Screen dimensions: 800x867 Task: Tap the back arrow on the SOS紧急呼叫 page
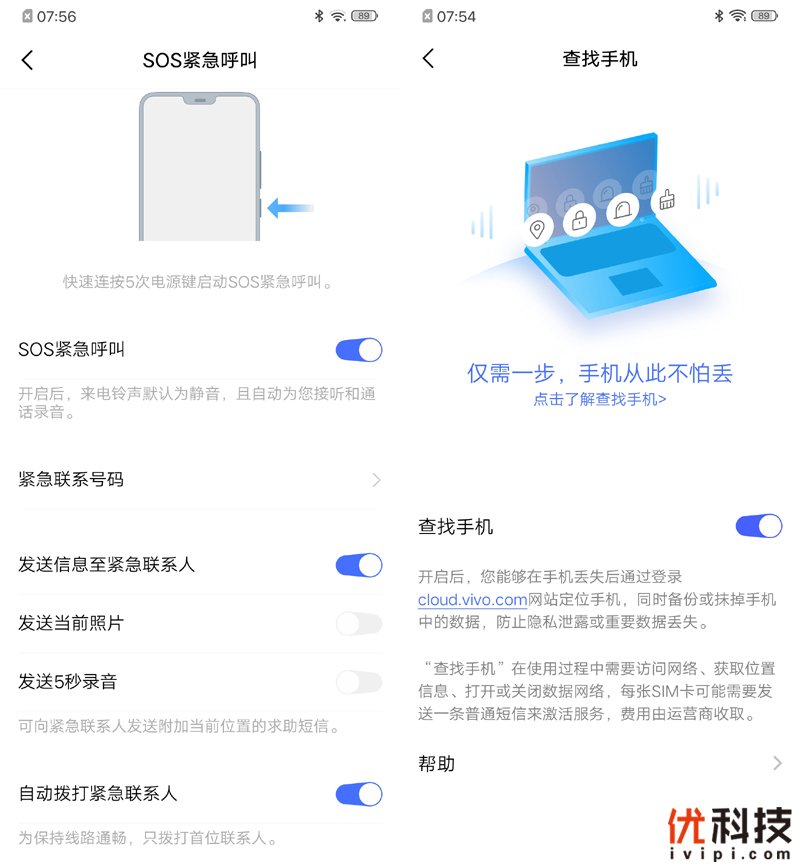coord(28,60)
